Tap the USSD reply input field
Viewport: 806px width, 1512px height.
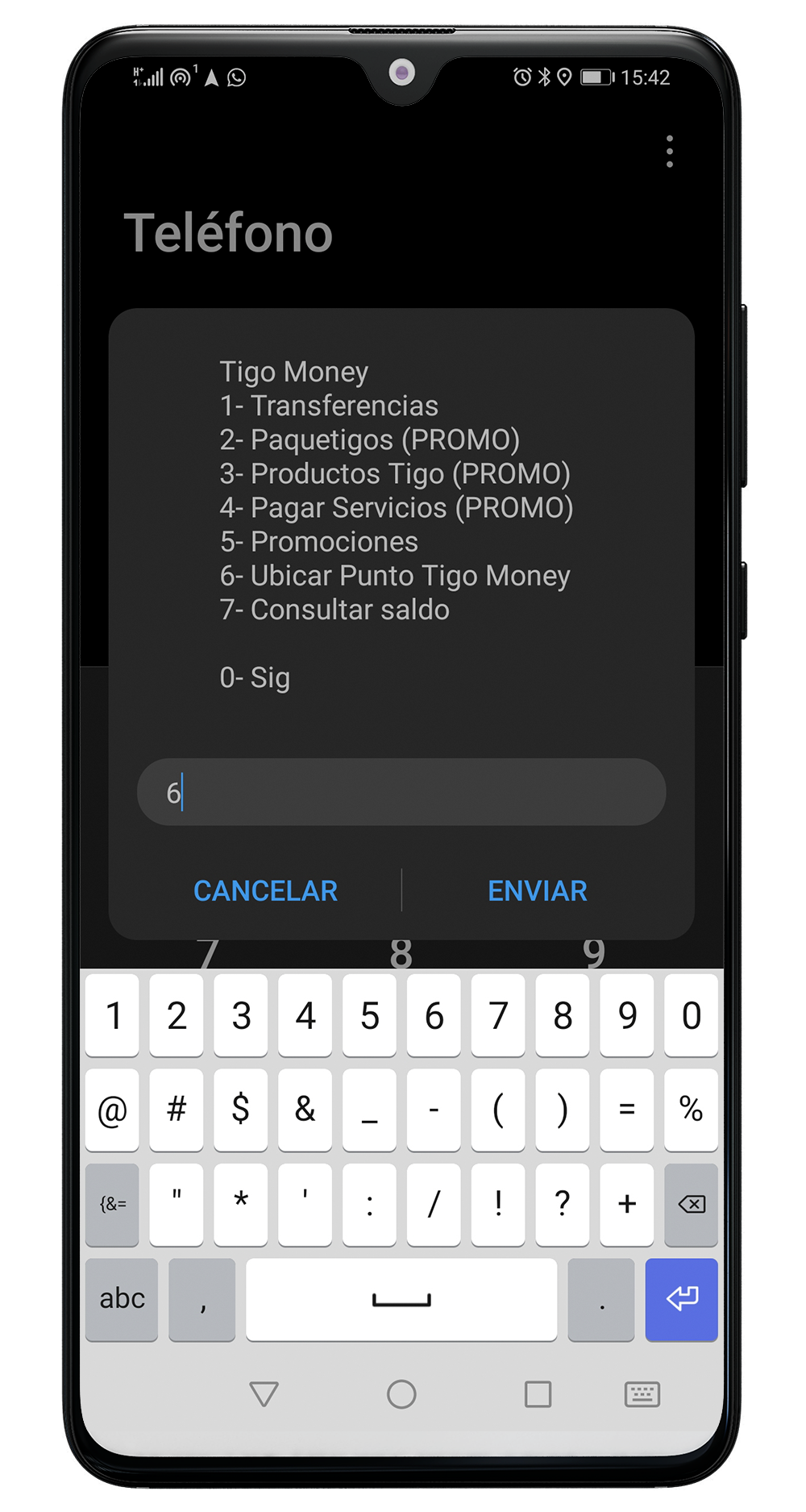click(x=401, y=792)
